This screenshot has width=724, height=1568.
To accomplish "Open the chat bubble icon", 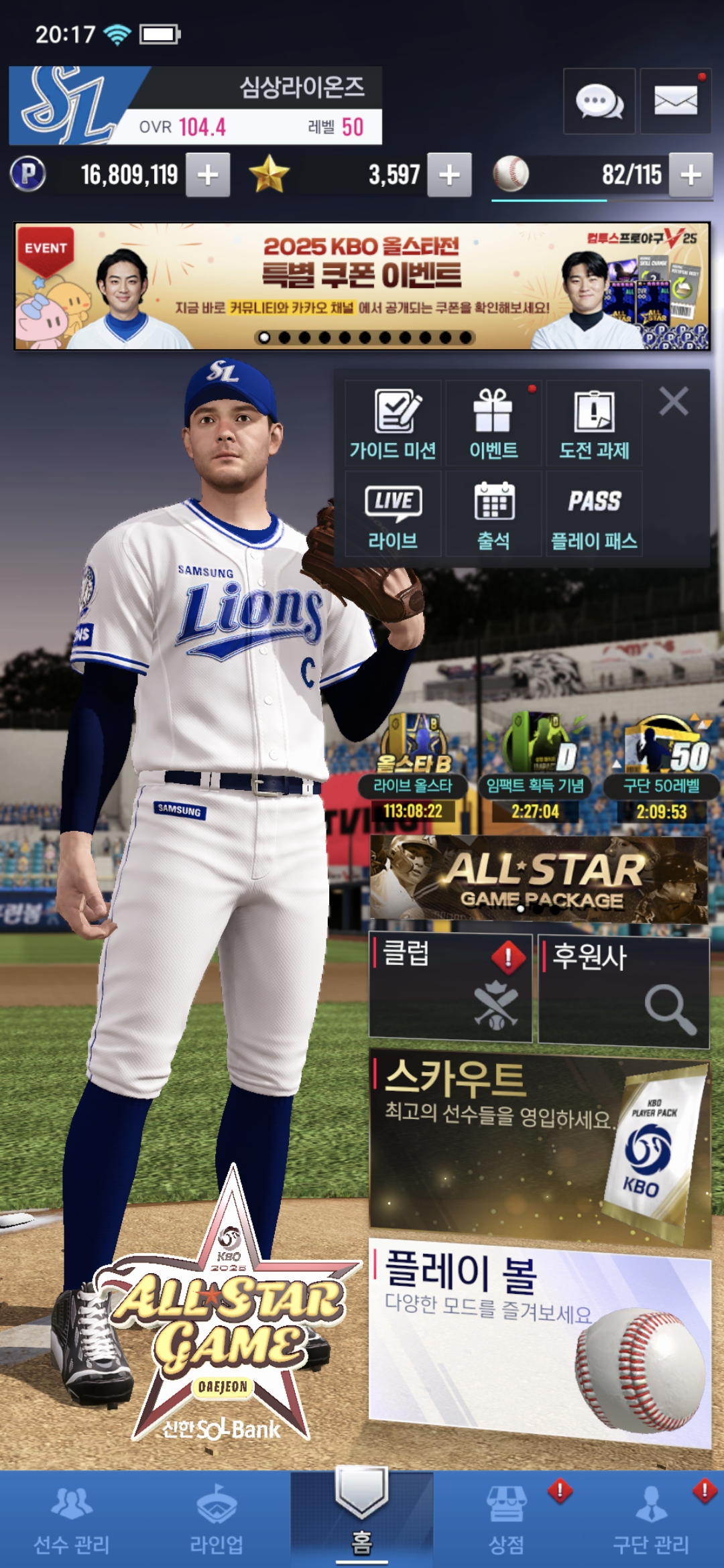I will pyautogui.click(x=599, y=102).
